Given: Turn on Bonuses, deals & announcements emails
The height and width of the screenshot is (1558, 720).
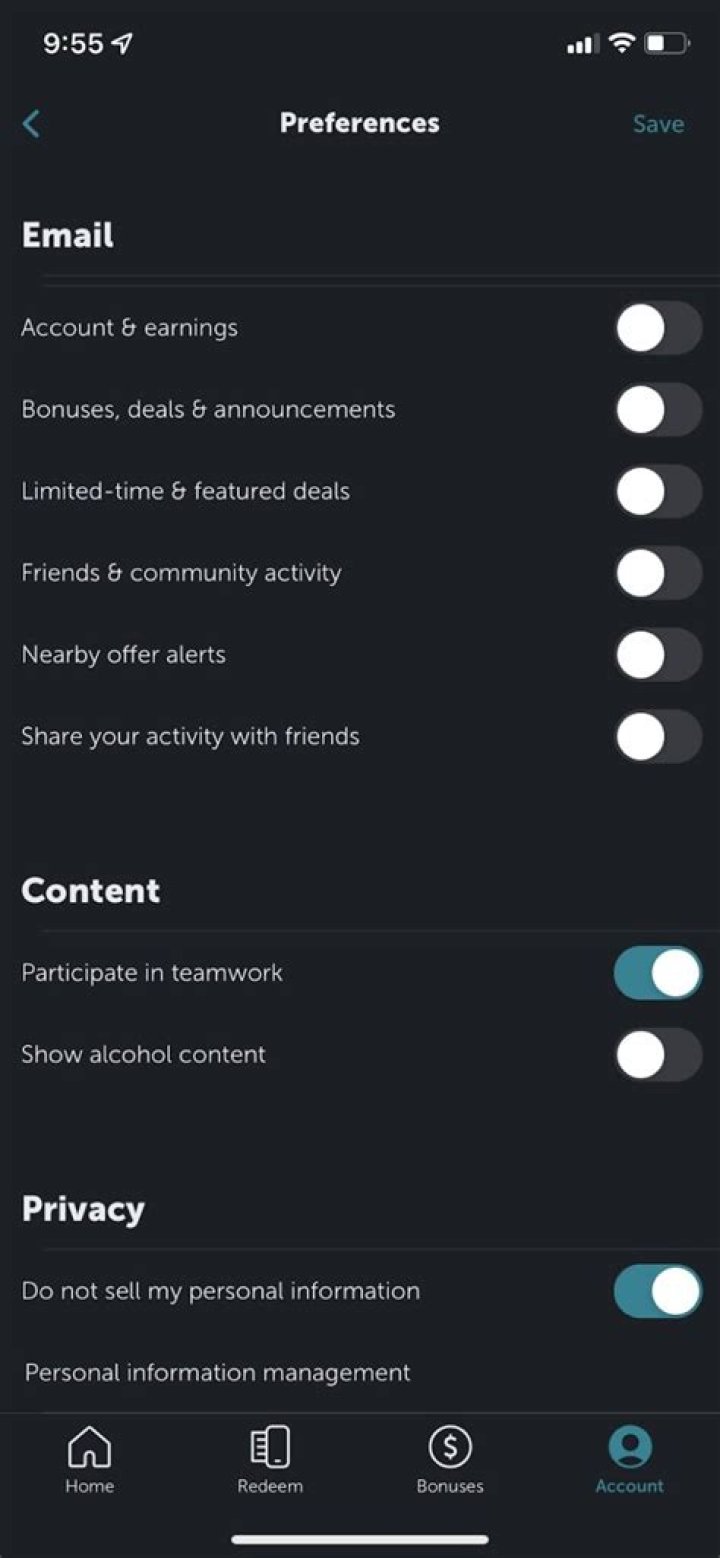Looking at the screenshot, I should [x=657, y=410].
